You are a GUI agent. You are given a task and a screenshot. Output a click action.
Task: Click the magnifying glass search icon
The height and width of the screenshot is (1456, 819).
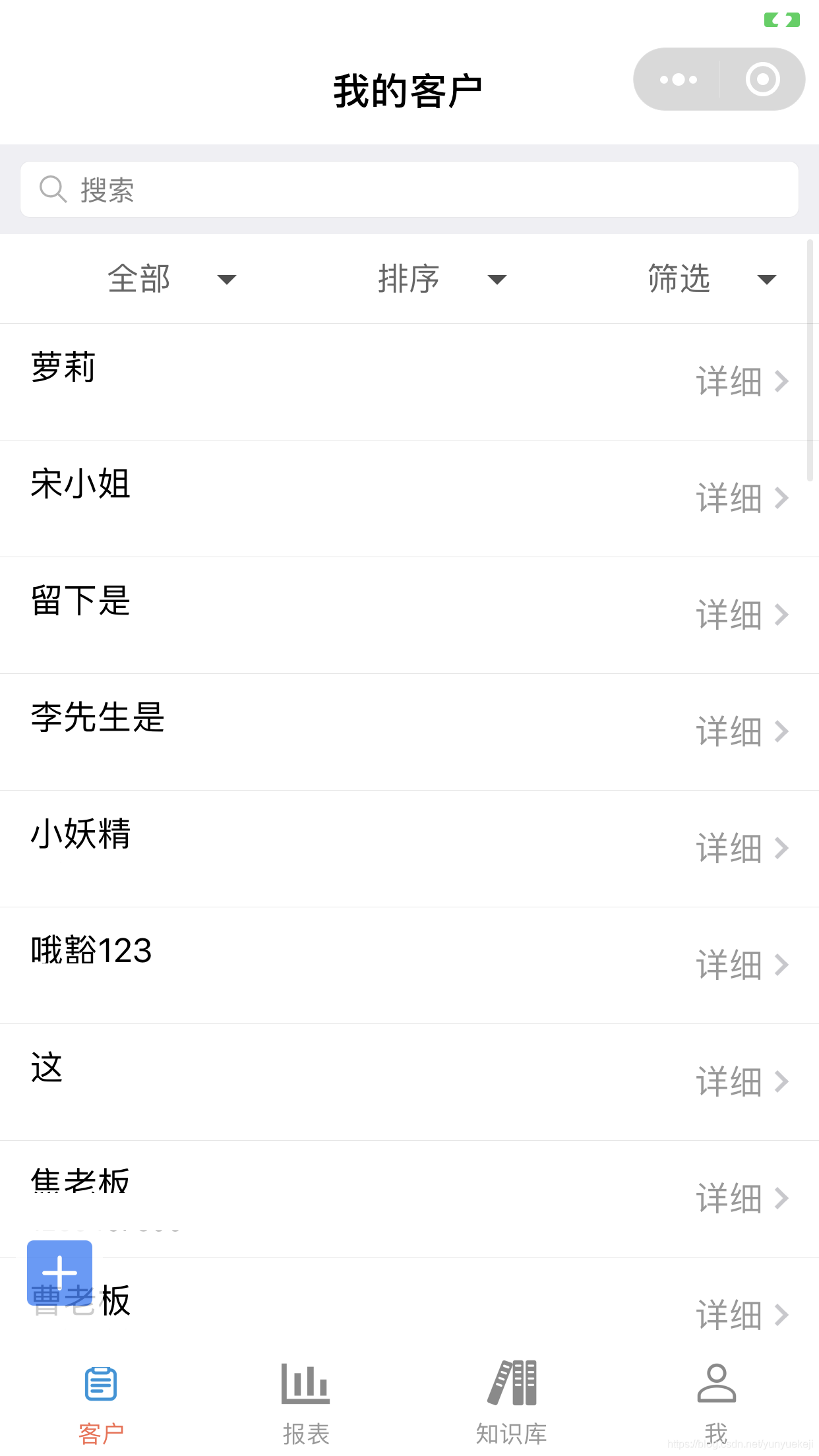coord(53,189)
